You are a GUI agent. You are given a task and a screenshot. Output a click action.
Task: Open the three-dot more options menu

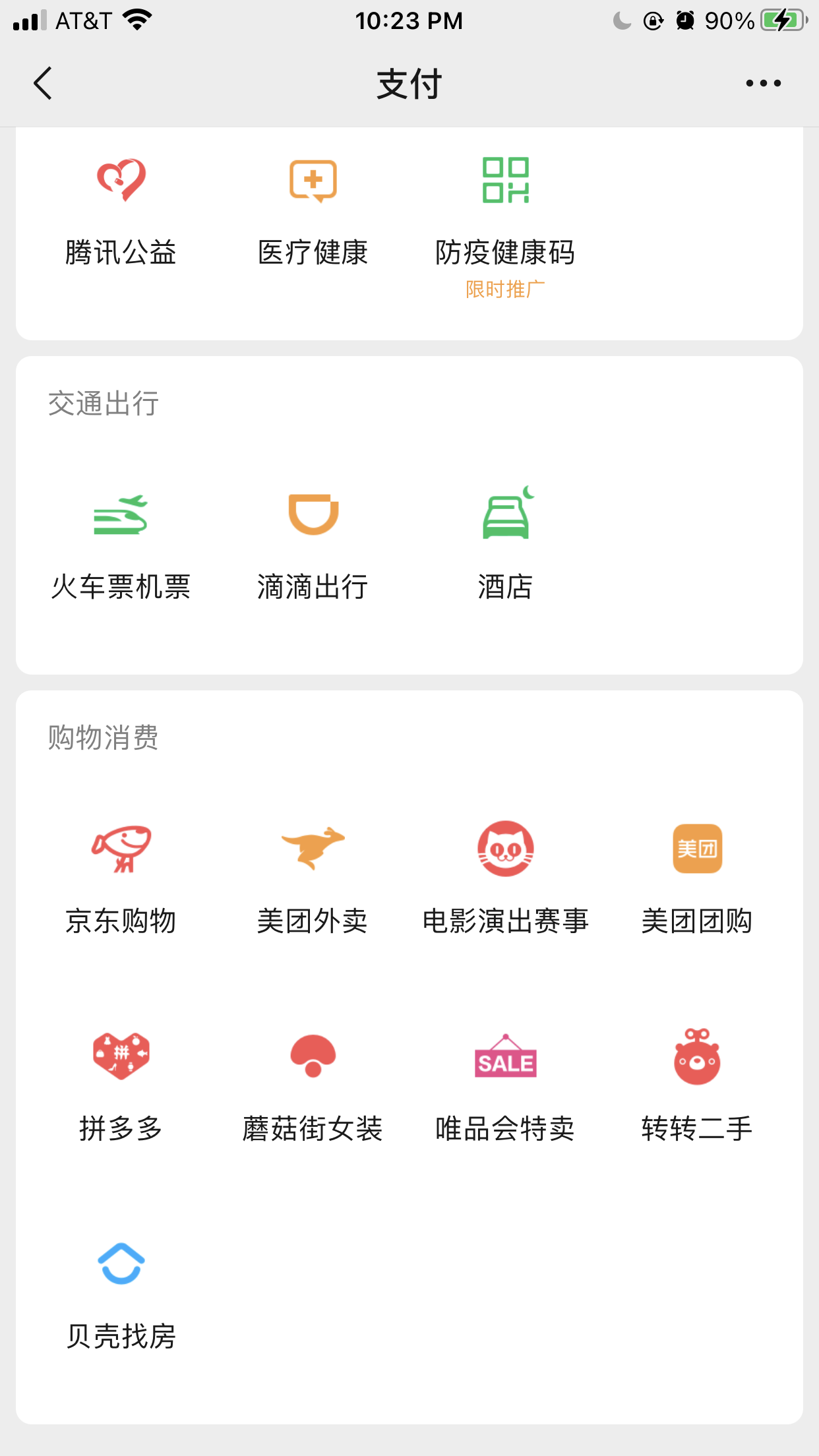point(763,84)
